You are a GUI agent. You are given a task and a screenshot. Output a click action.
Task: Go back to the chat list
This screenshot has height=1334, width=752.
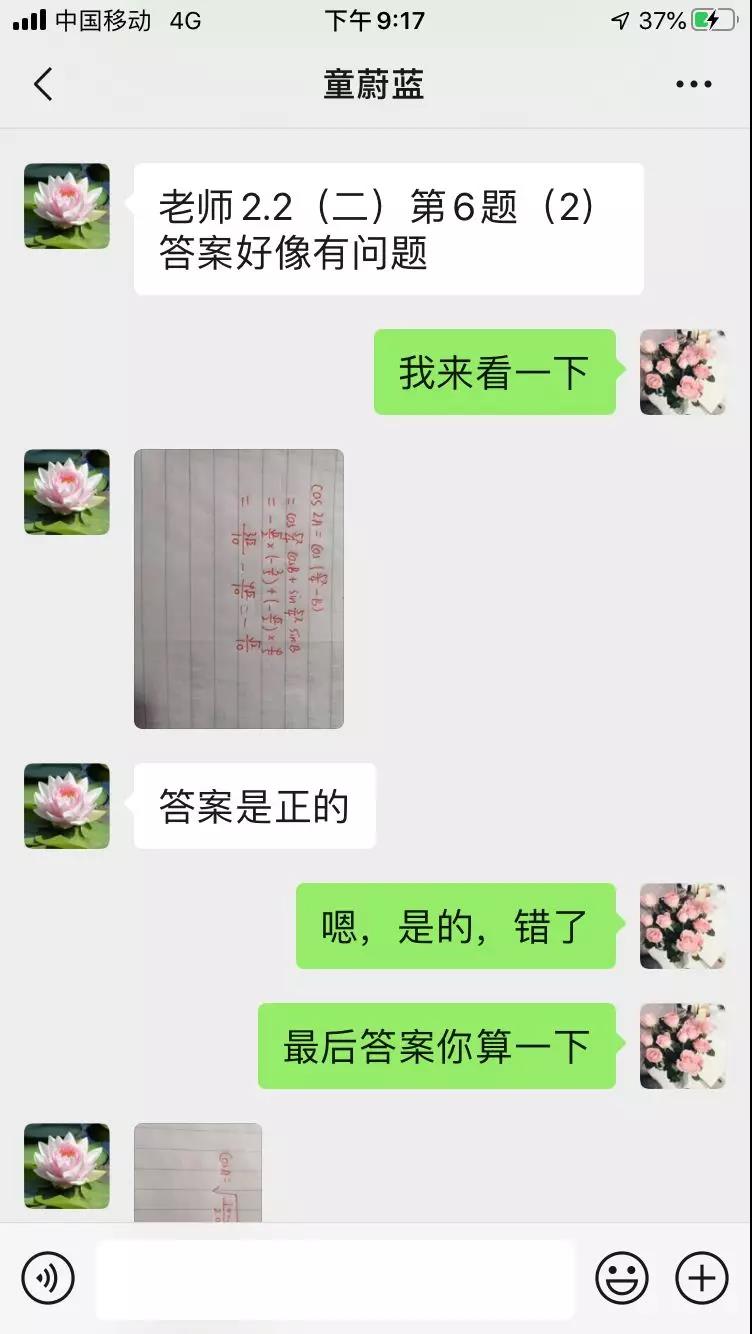pos(43,85)
